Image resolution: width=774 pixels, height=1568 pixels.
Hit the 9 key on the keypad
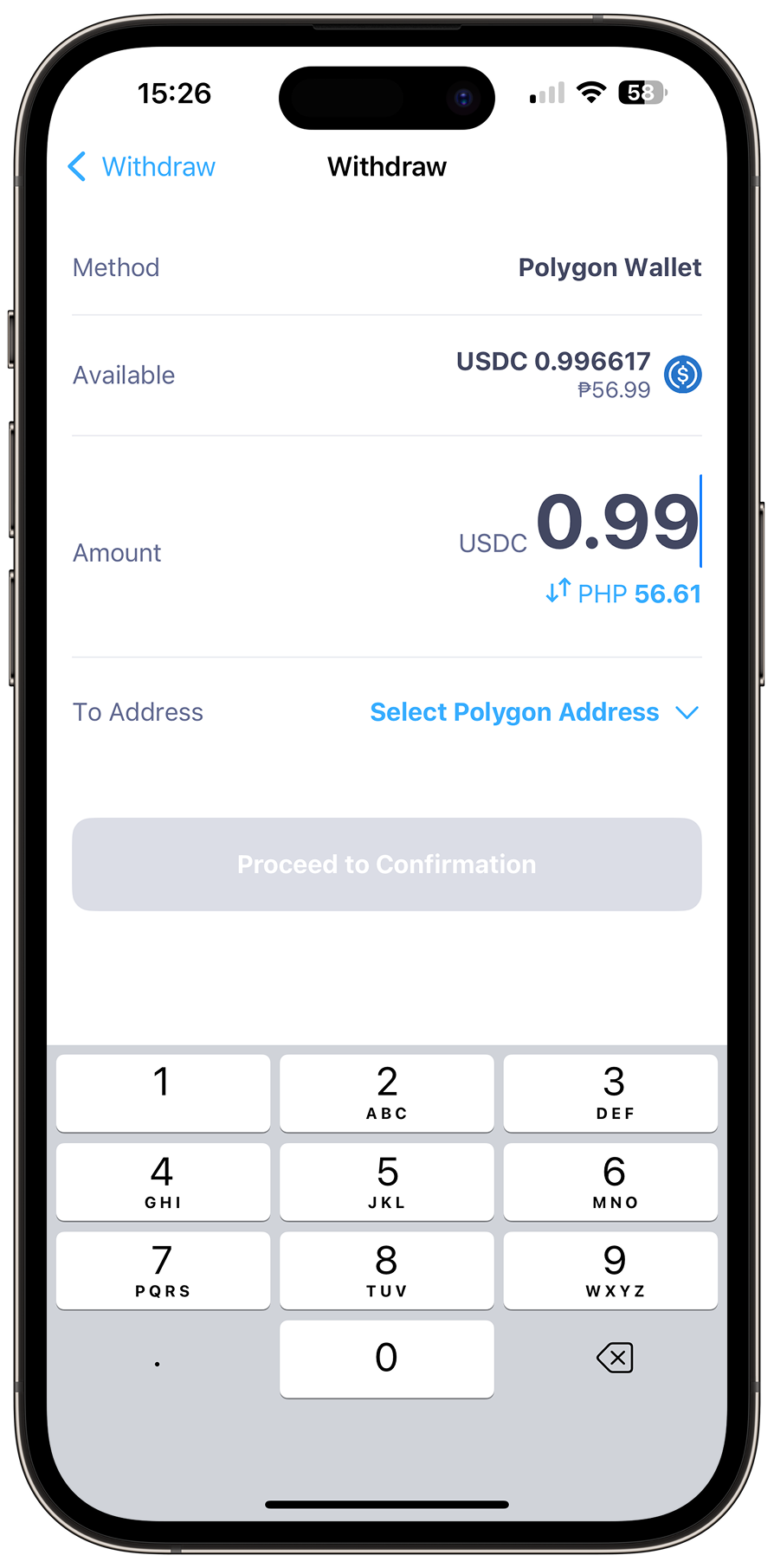pyautogui.click(x=610, y=1270)
